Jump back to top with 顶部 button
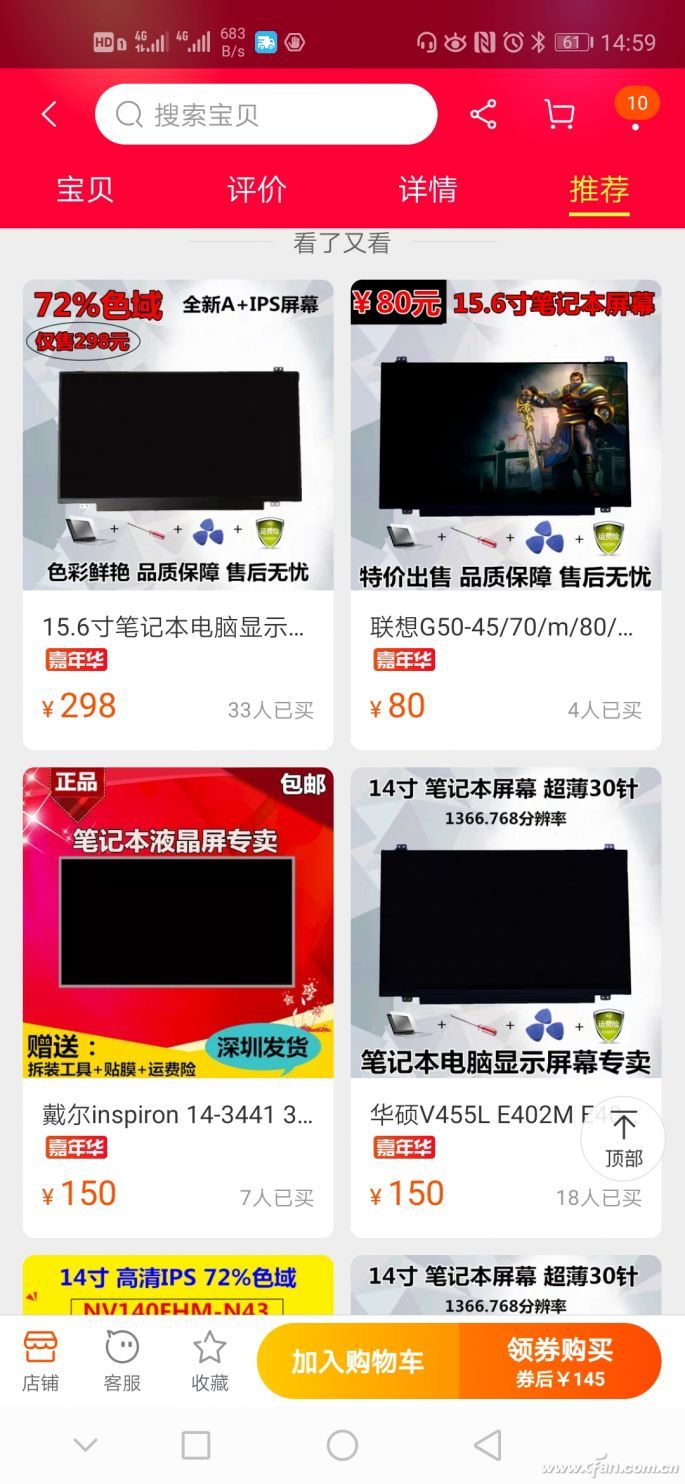The width and height of the screenshot is (685, 1484). click(x=623, y=1138)
